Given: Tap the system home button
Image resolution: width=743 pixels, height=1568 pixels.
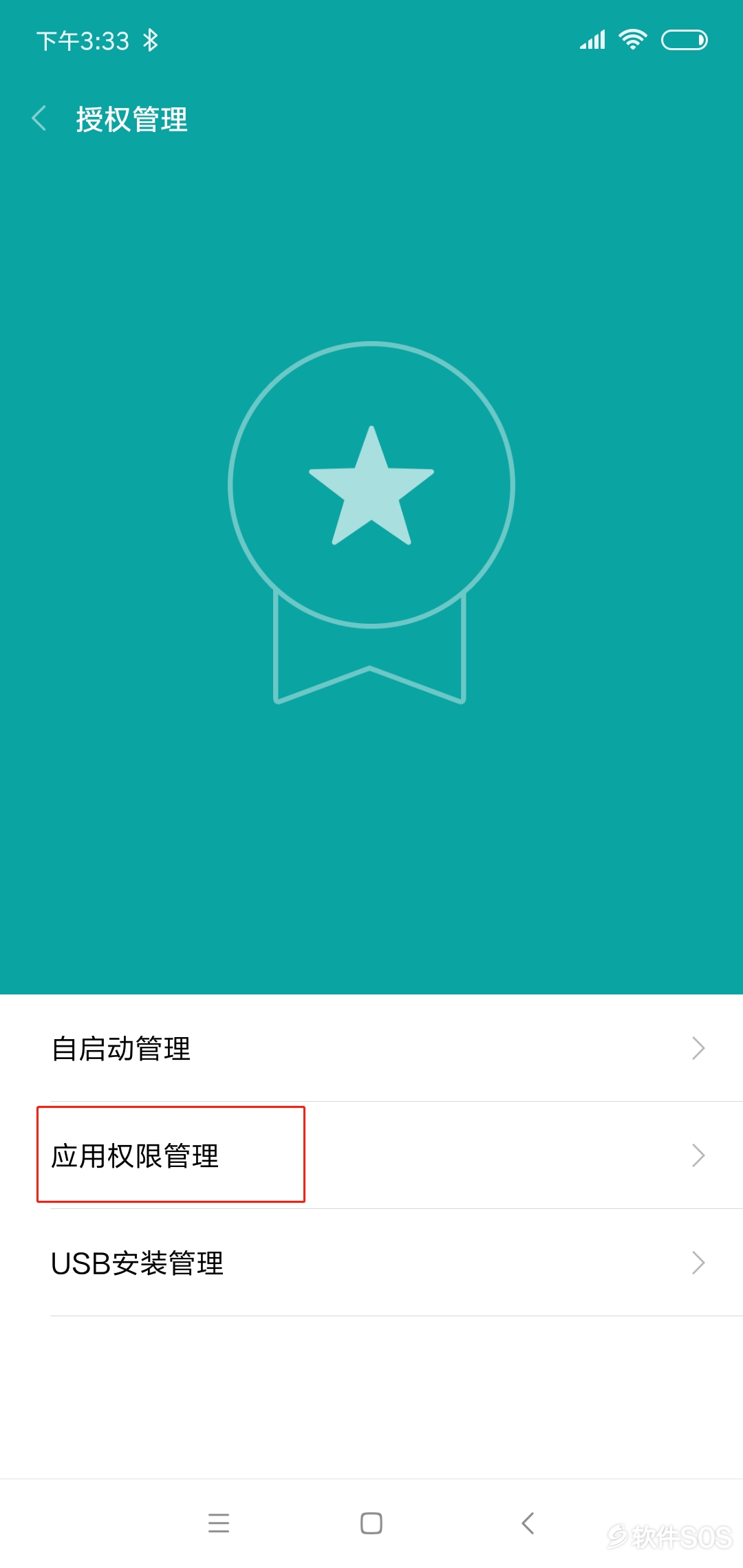Looking at the screenshot, I should tap(371, 1523).
